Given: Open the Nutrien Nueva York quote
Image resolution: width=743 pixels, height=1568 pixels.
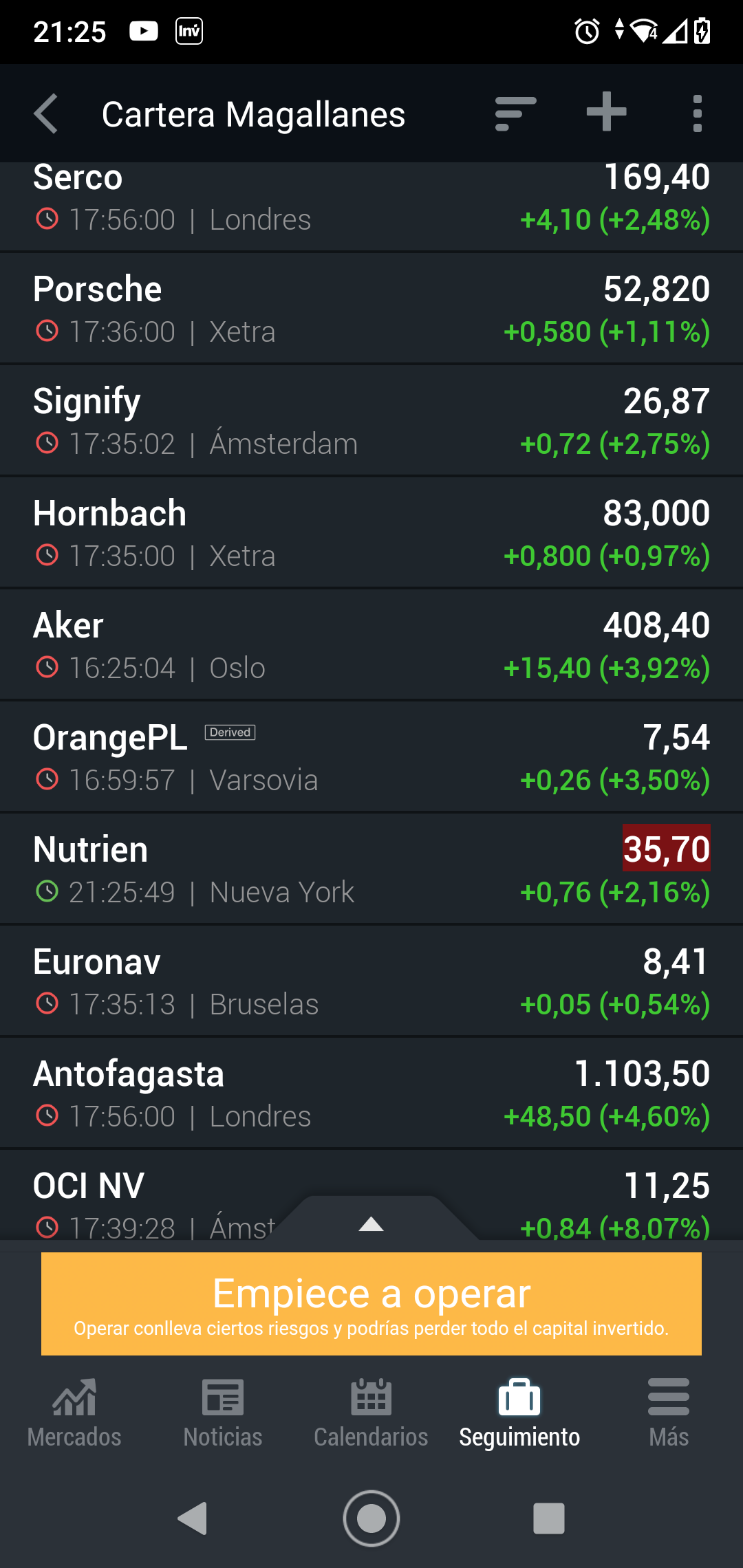Looking at the screenshot, I should (371, 869).
